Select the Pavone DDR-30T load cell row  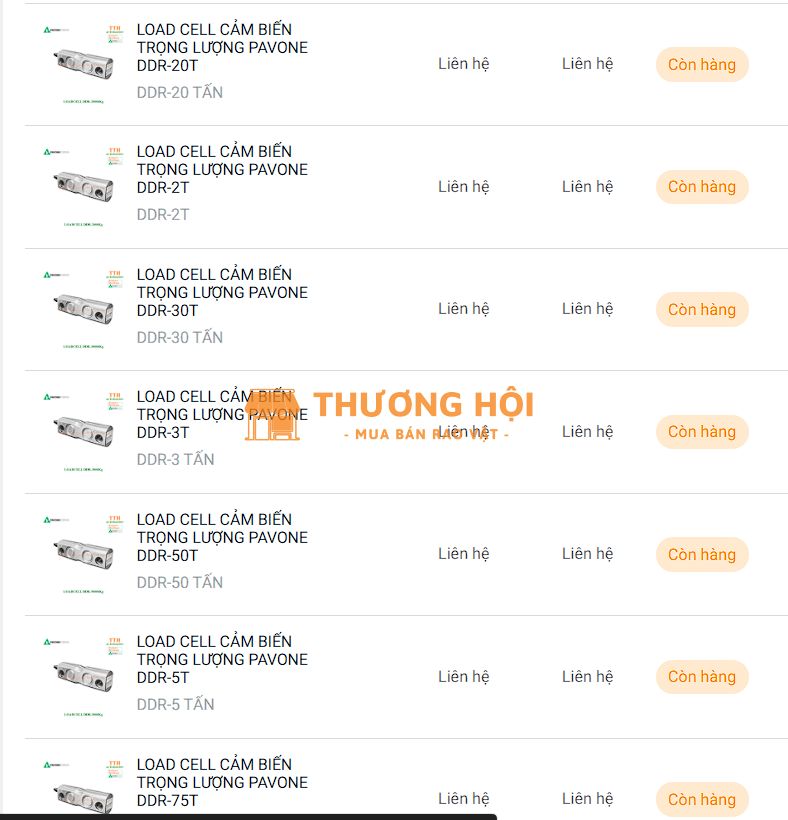point(221,292)
